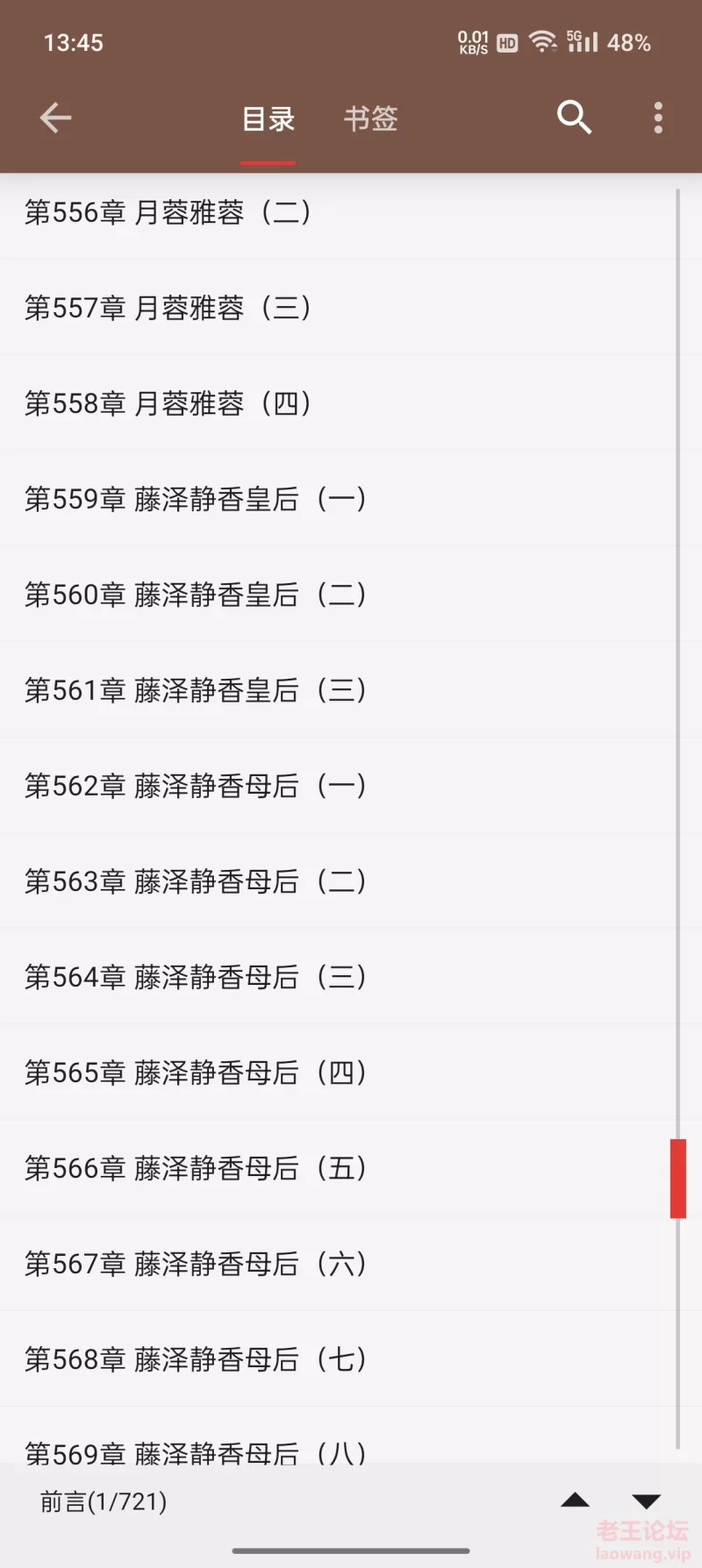
Task: Open the search icon in the toolbar
Action: [x=574, y=118]
